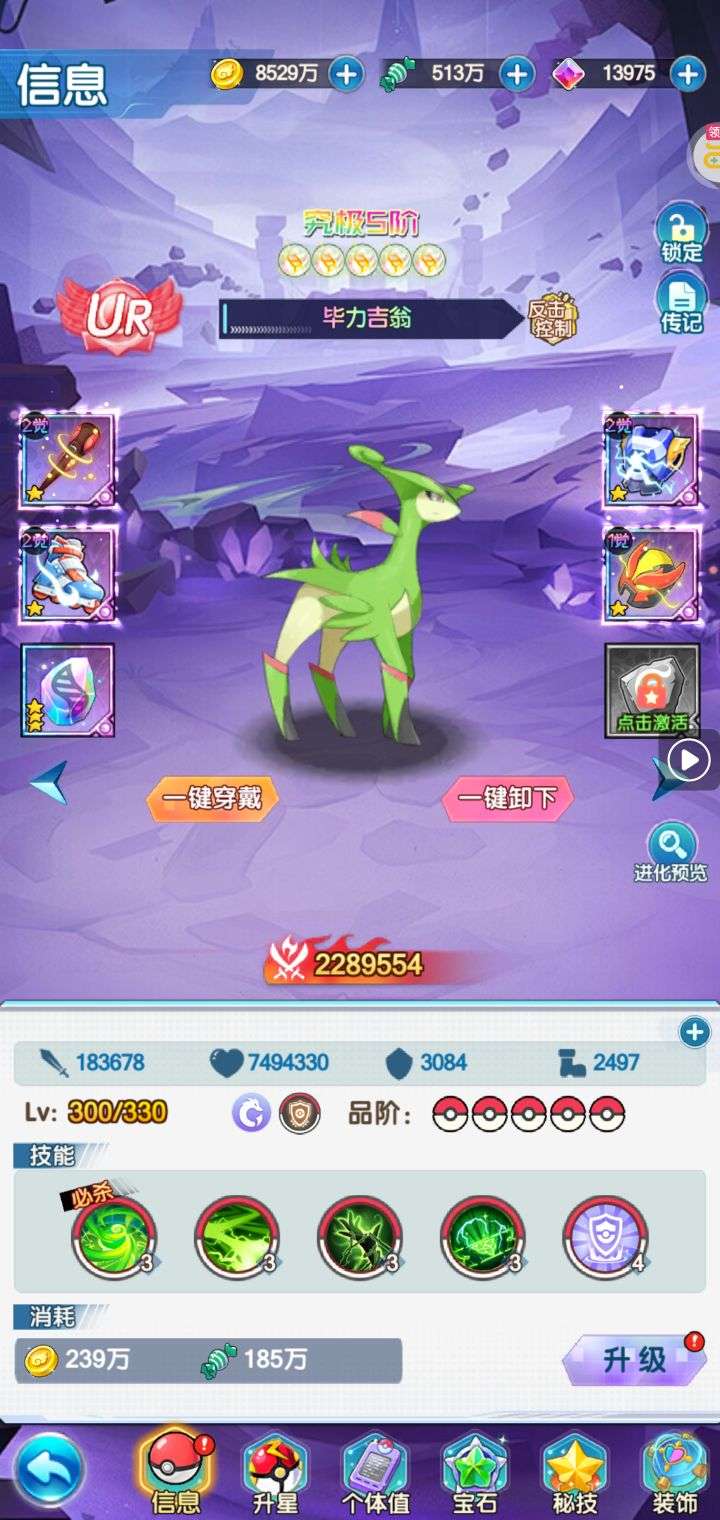The image size is (720, 1520).
Task: Switch to the 装饰 tab
Action: pos(673,1472)
